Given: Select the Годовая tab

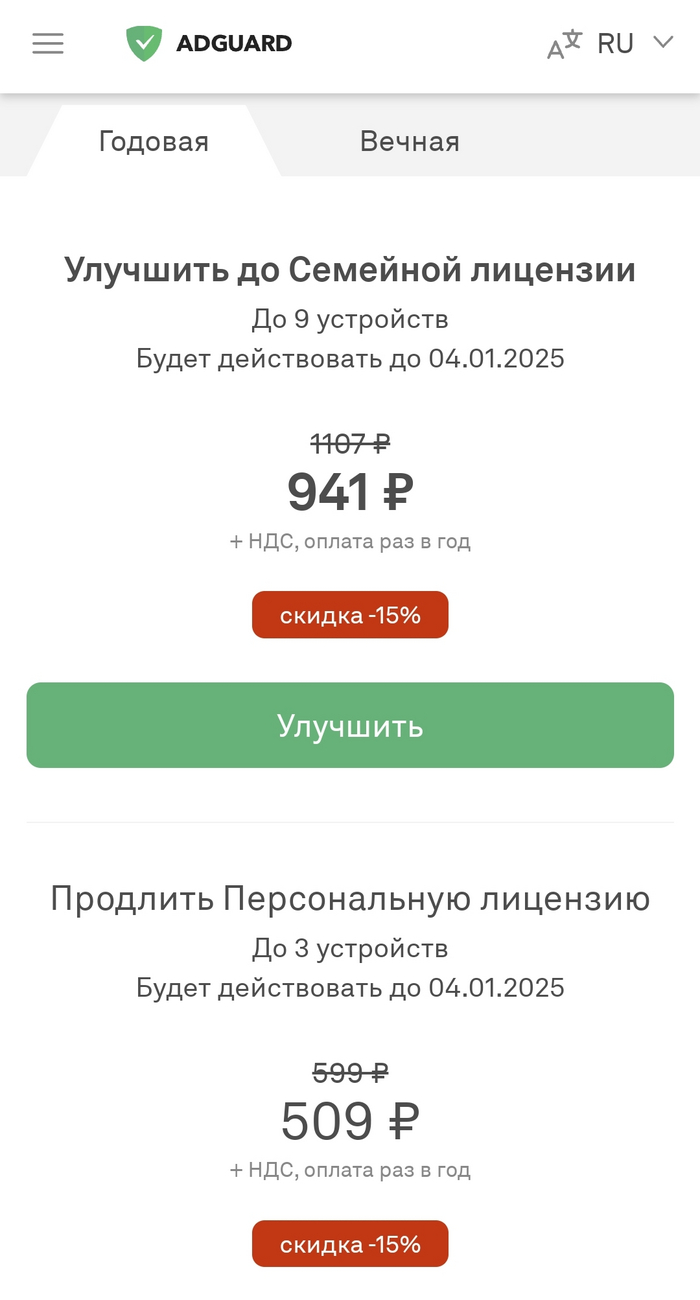Looking at the screenshot, I should pos(153,142).
